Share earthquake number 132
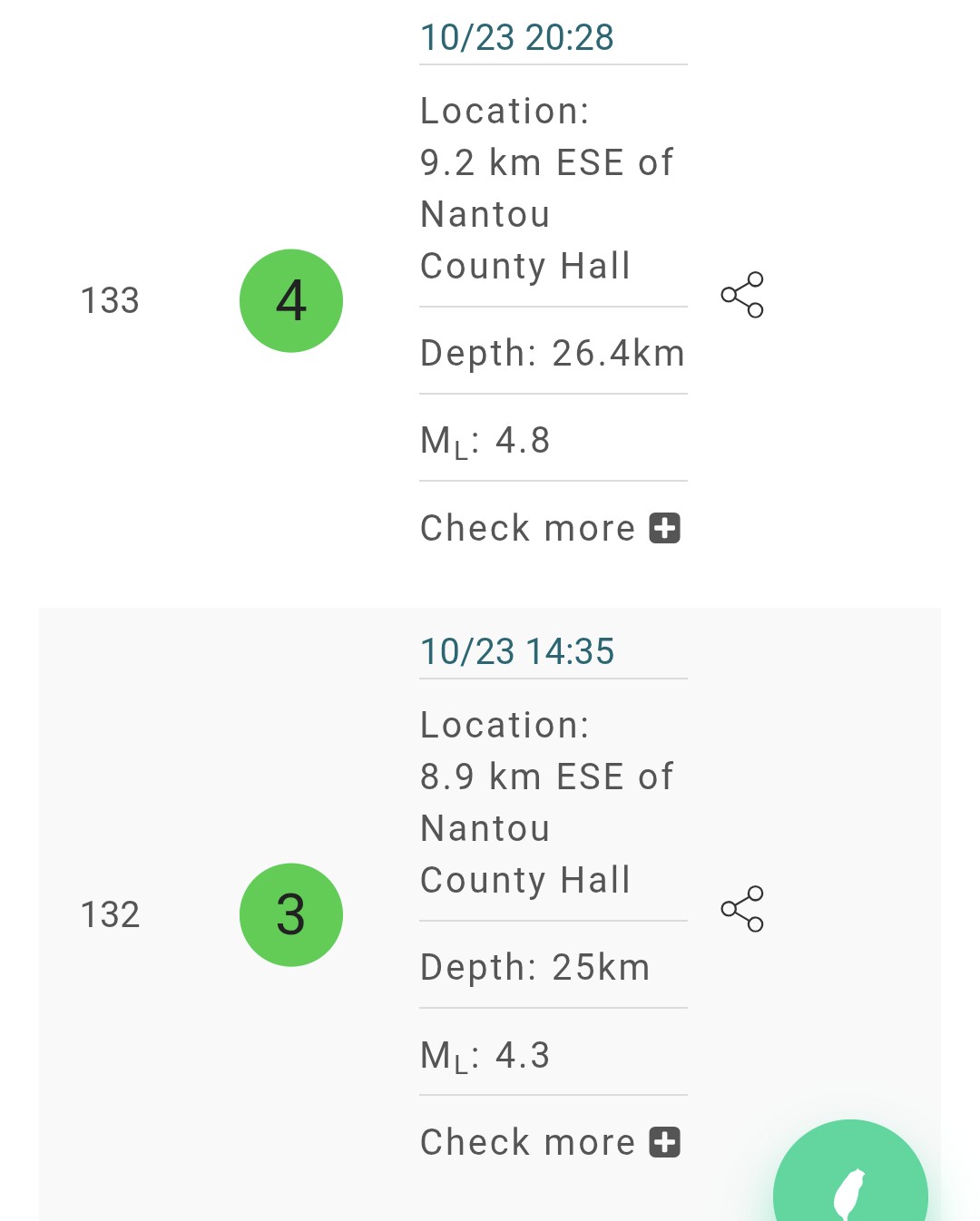 click(742, 909)
